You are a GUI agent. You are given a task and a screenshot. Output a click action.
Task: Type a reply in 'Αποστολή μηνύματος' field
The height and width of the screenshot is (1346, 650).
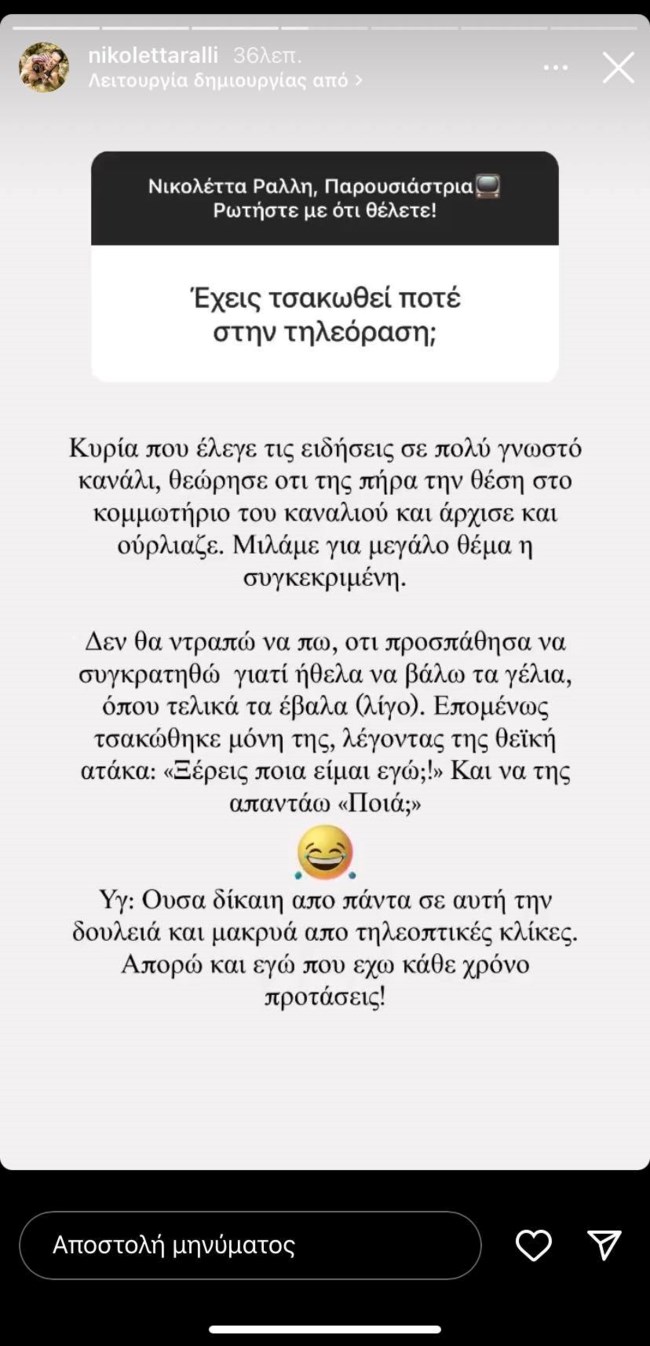(250, 1245)
